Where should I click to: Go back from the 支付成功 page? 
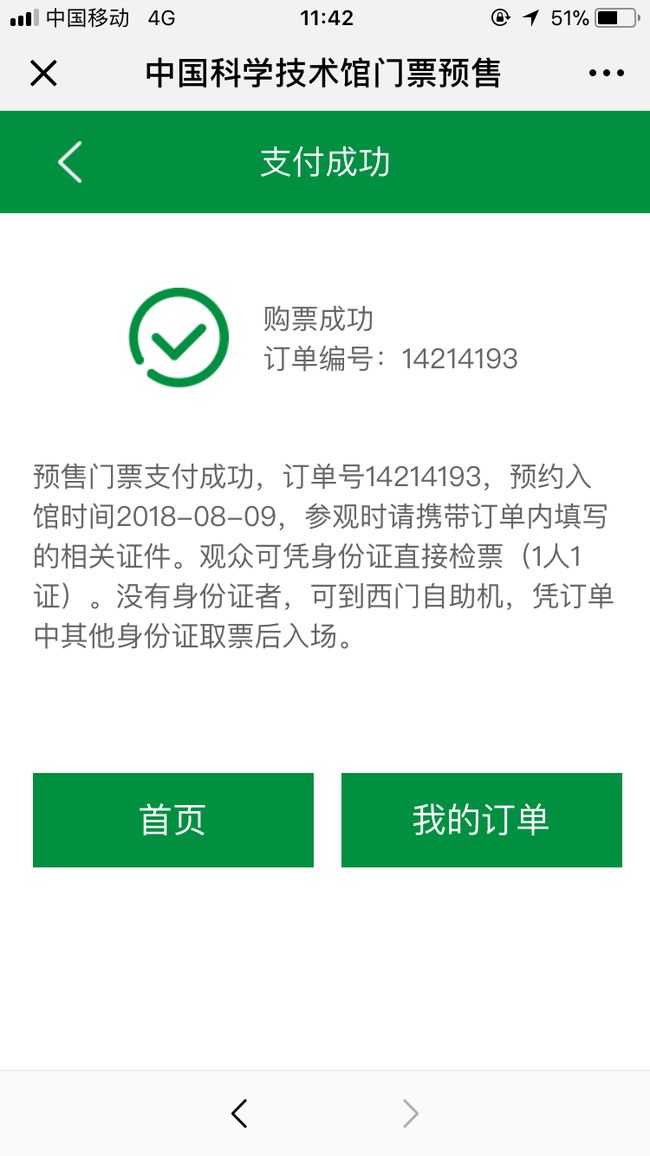(x=70, y=161)
